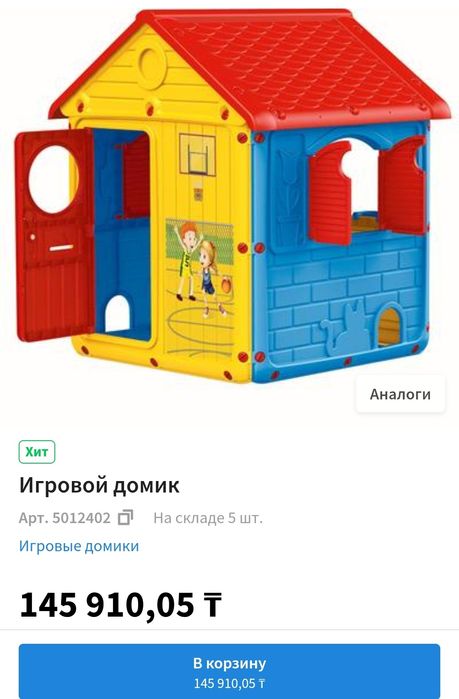Open the Аналоги similar products button
The image size is (459, 699).
click(x=400, y=394)
